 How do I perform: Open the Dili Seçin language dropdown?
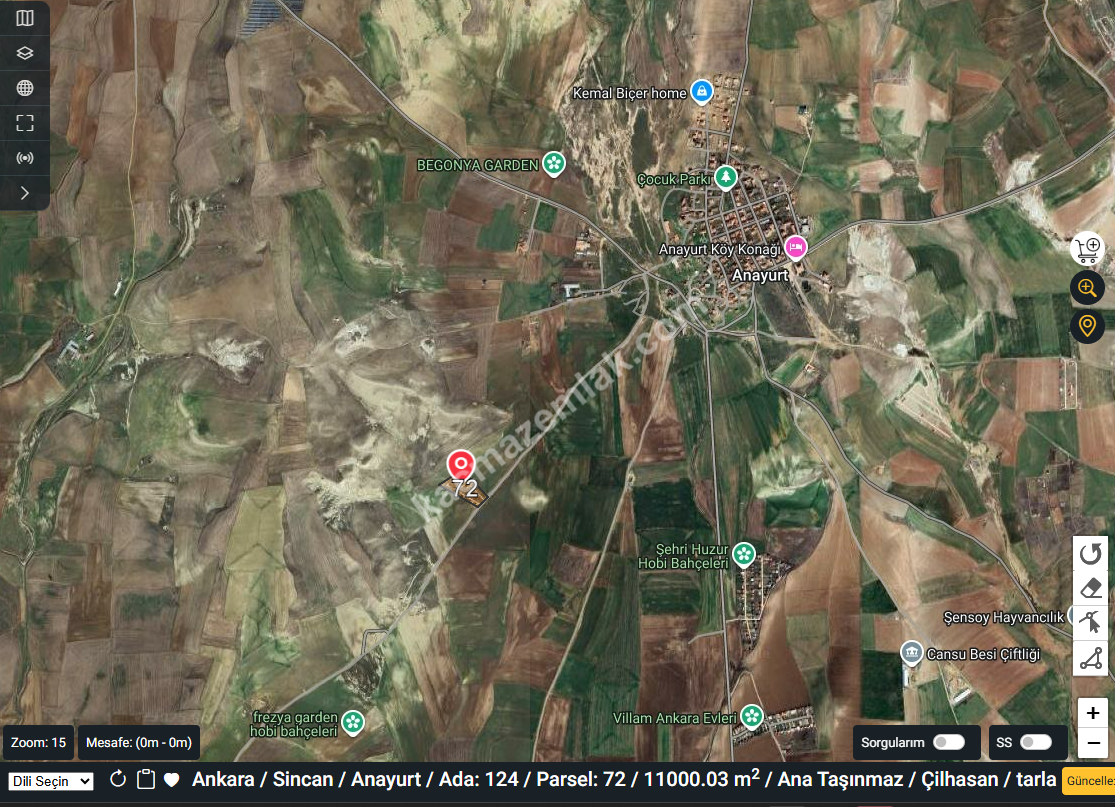point(51,781)
